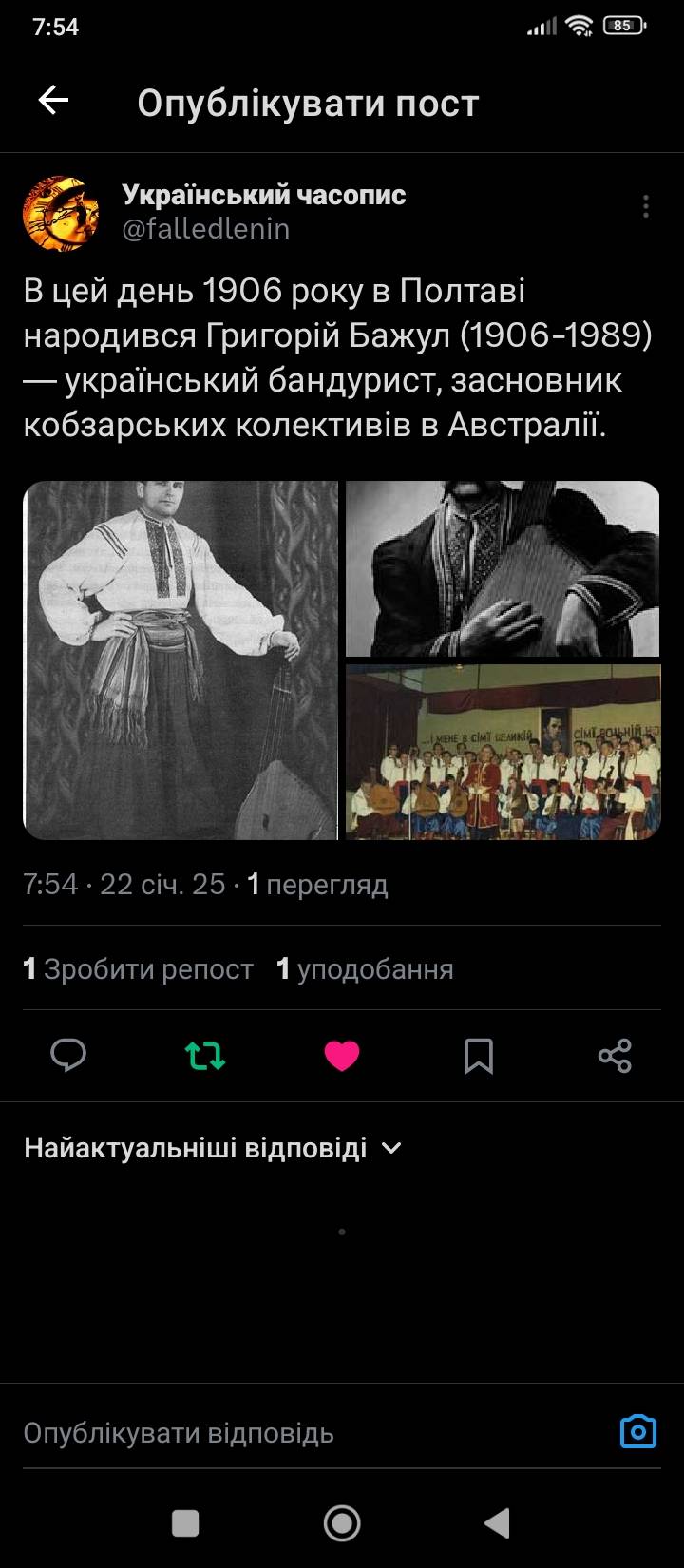Open the post's three-dot overflow menu
Screen dimensions: 684x1568
[645, 206]
